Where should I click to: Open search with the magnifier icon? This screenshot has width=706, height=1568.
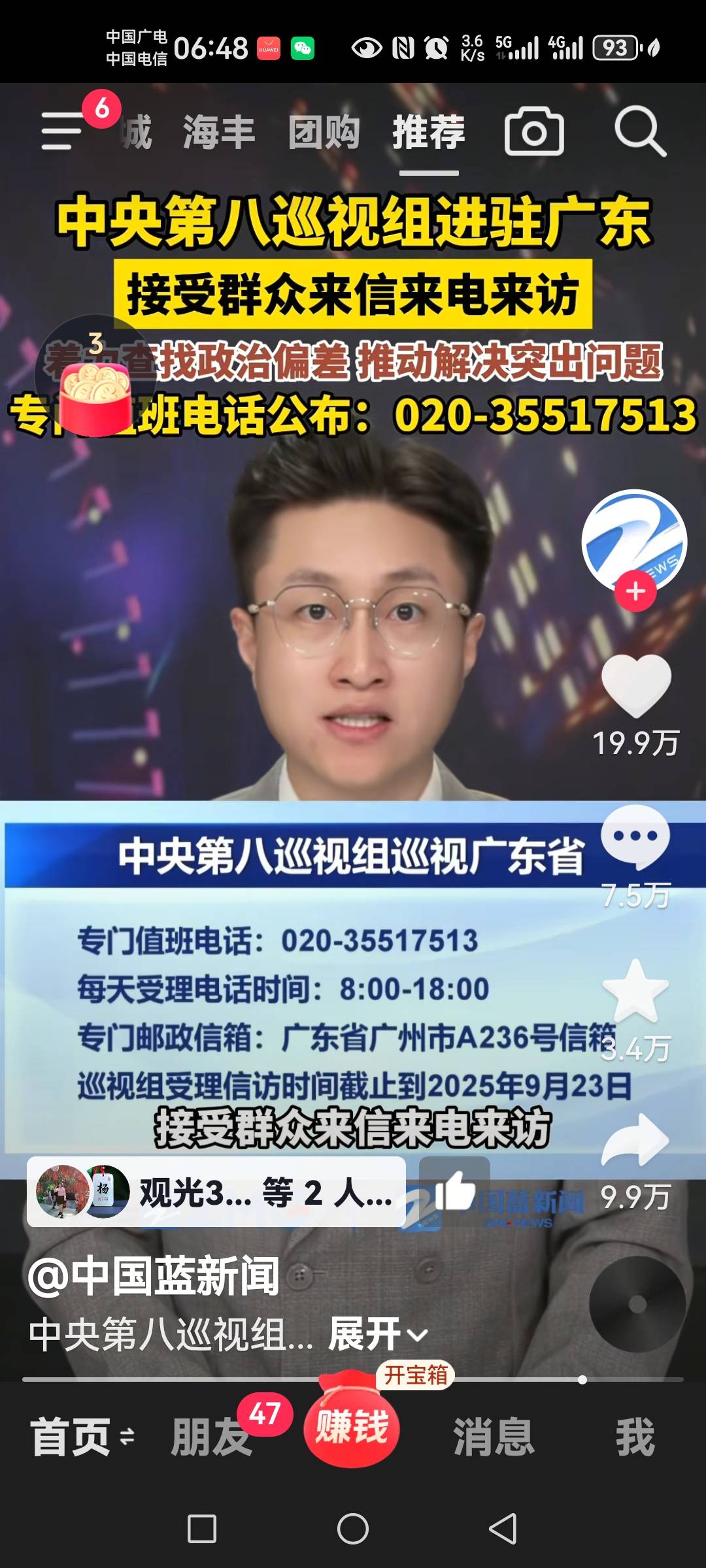[639, 131]
